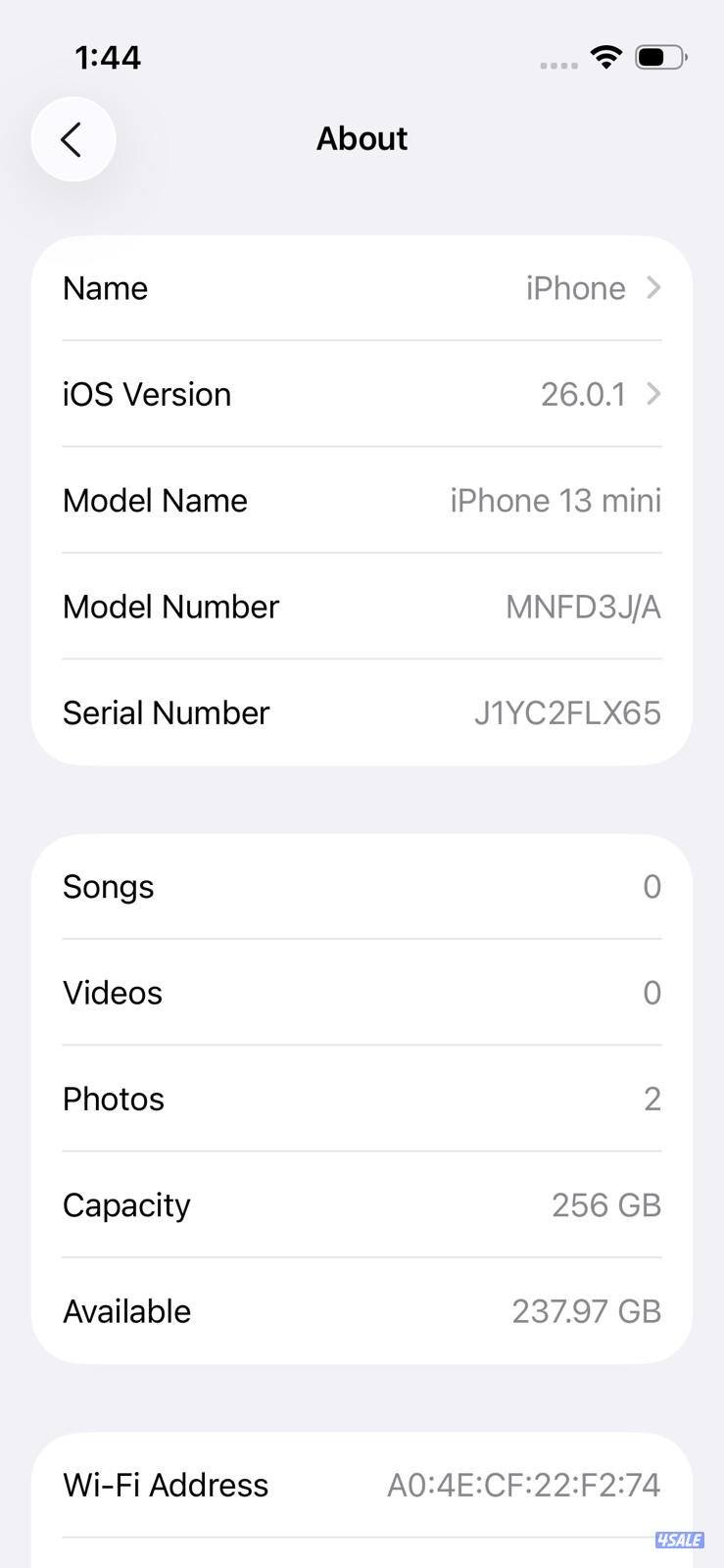
Task: Tap the battery indicator icon
Action: [660, 57]
